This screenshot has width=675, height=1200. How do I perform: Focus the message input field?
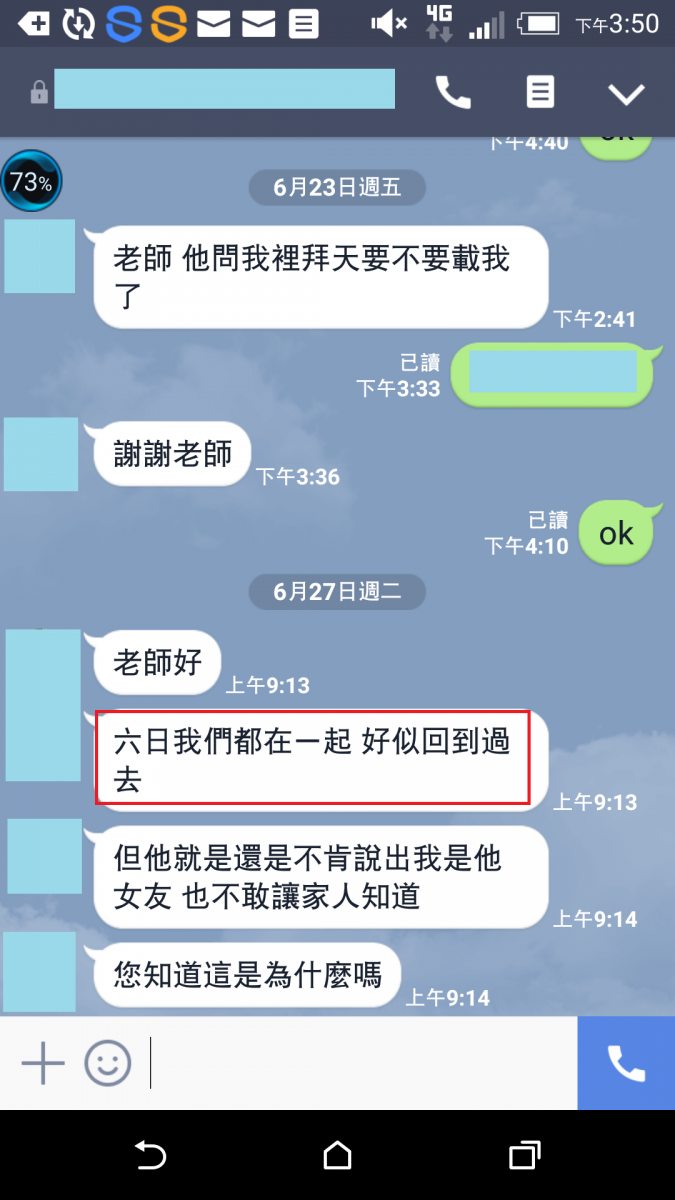click(x=360, y=1063)
